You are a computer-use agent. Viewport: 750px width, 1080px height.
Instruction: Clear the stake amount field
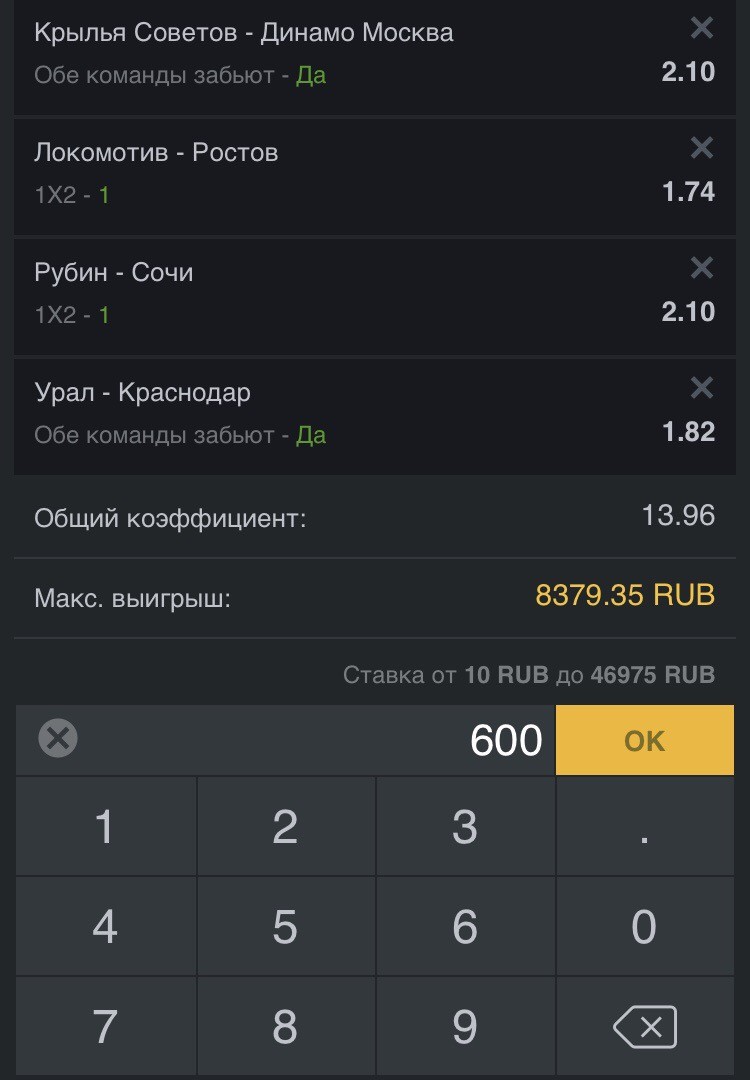click(58, 740)
